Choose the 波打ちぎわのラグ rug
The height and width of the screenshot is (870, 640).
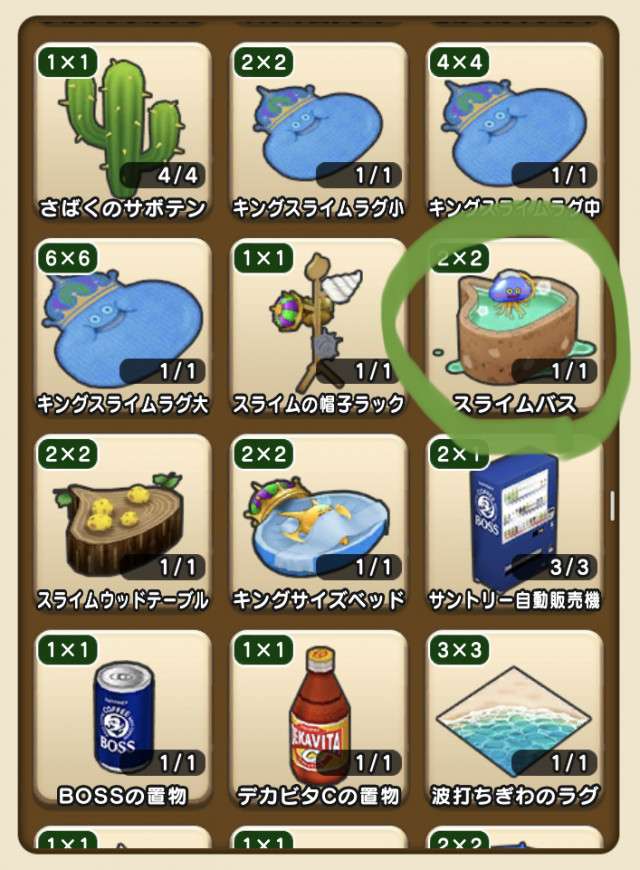(x=514, y=719)
